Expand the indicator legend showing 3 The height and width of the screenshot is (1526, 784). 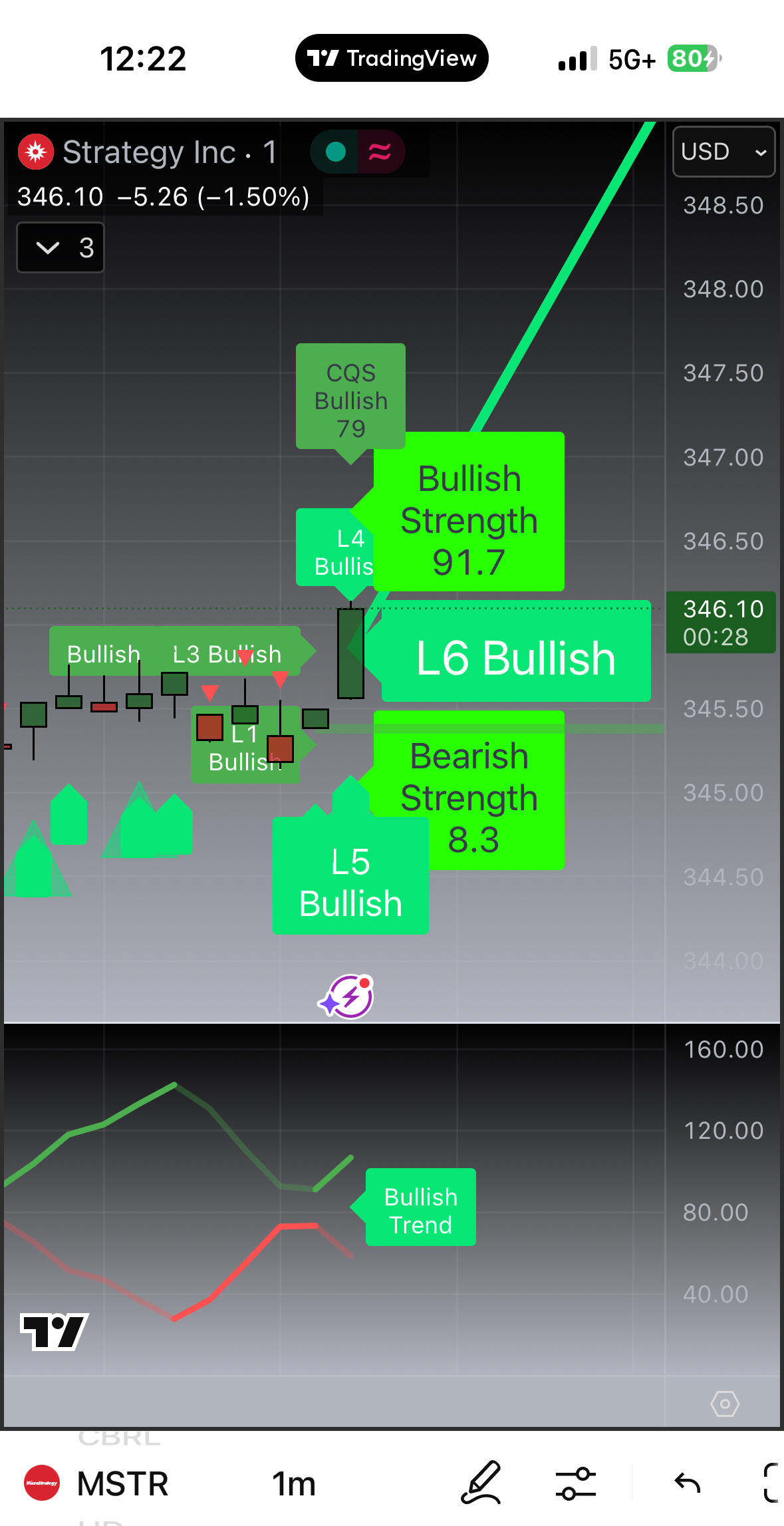61,248
